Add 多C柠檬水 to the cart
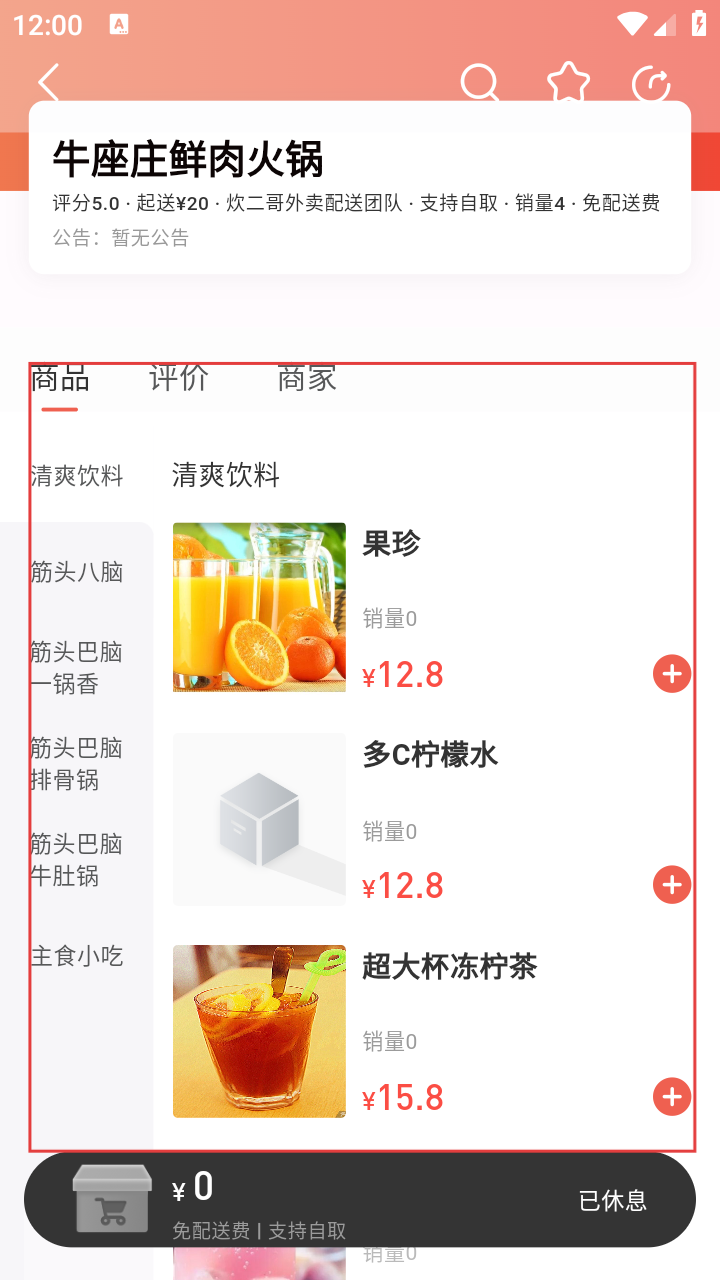The height and width of the screenshot is (1280, 720). coord(672,885)
